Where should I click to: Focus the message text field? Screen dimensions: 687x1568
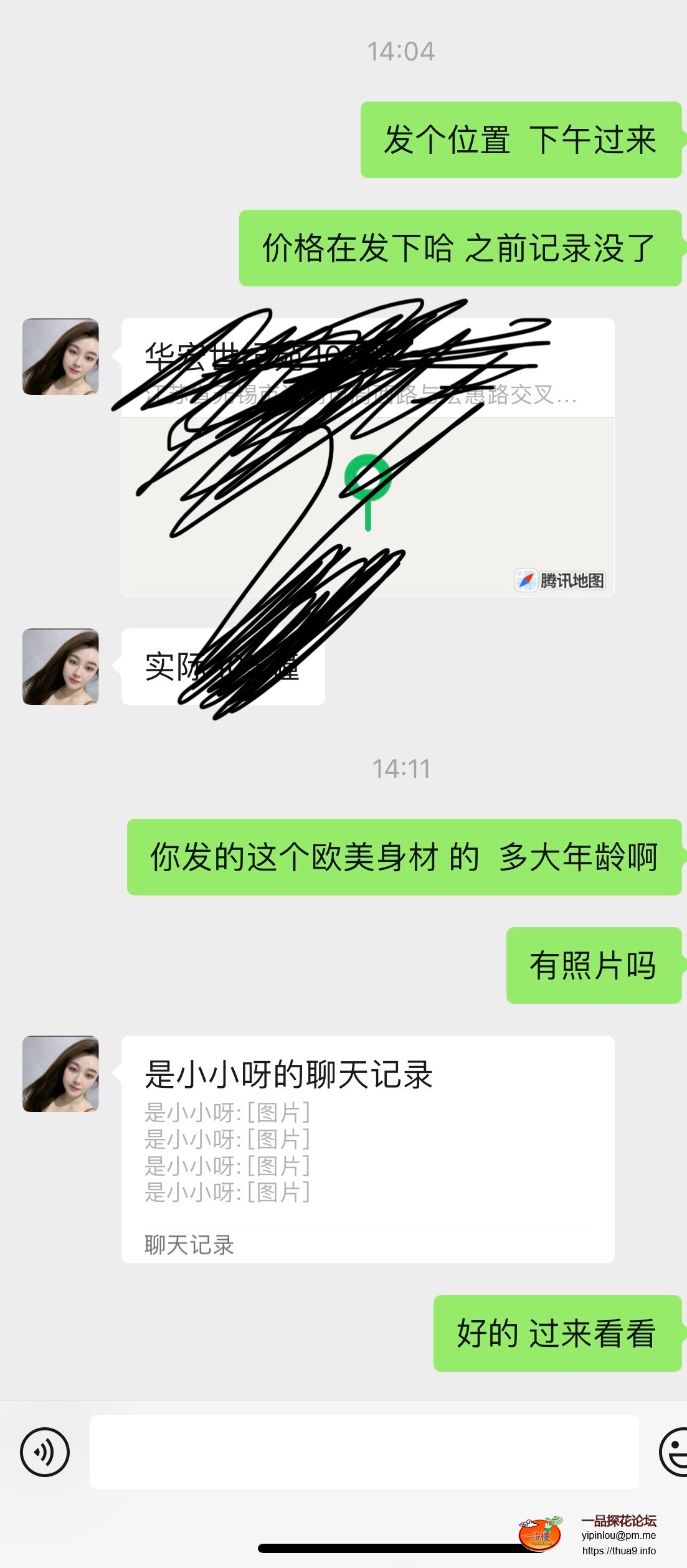point(364,1452)
